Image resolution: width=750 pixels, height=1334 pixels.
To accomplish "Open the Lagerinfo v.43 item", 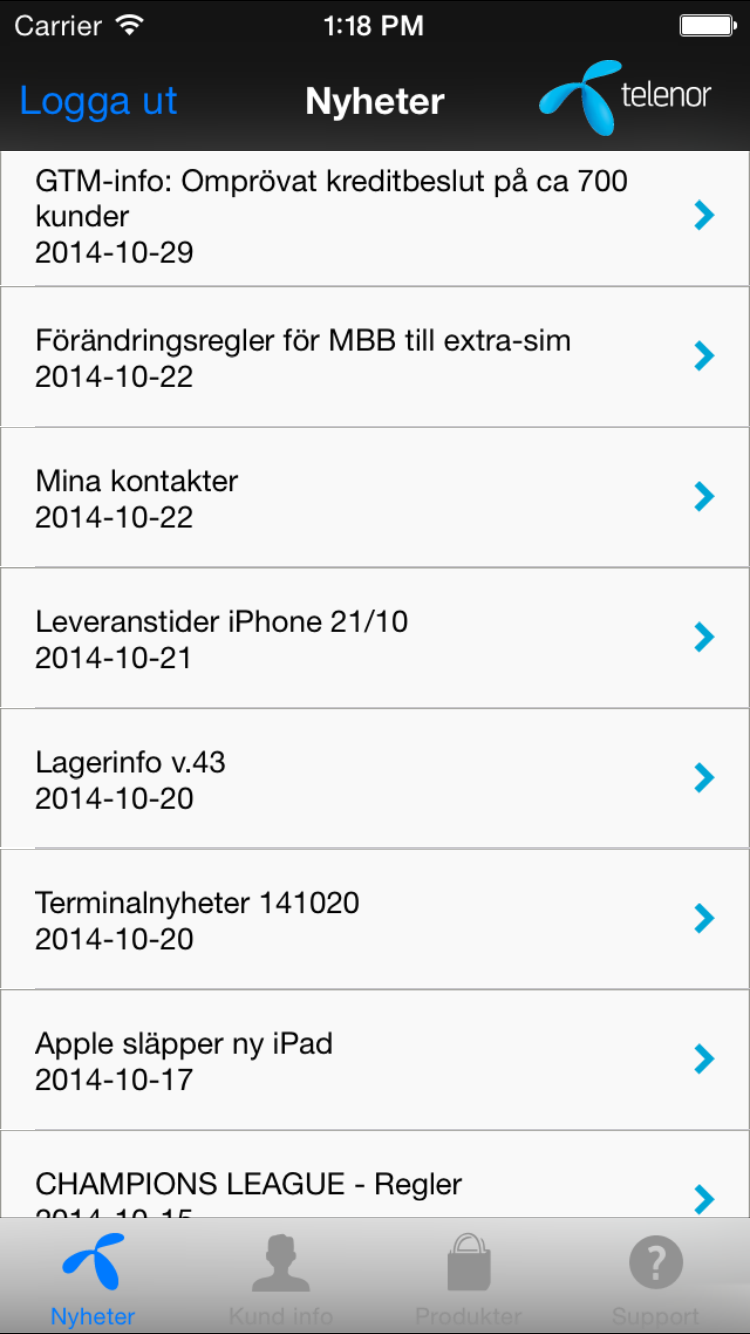I will [375, 779].
